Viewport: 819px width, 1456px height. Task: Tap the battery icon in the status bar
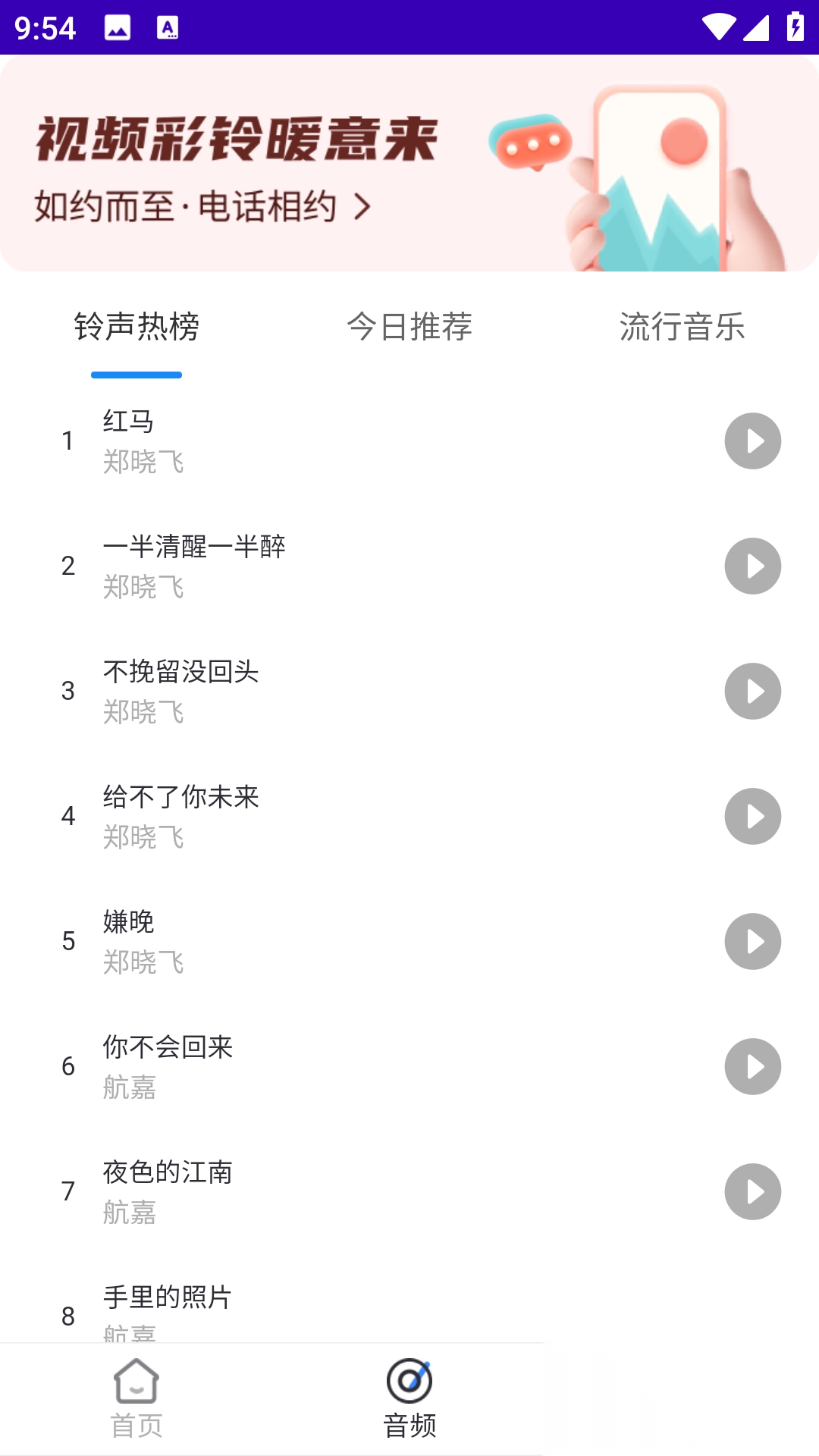pos(795,25)
